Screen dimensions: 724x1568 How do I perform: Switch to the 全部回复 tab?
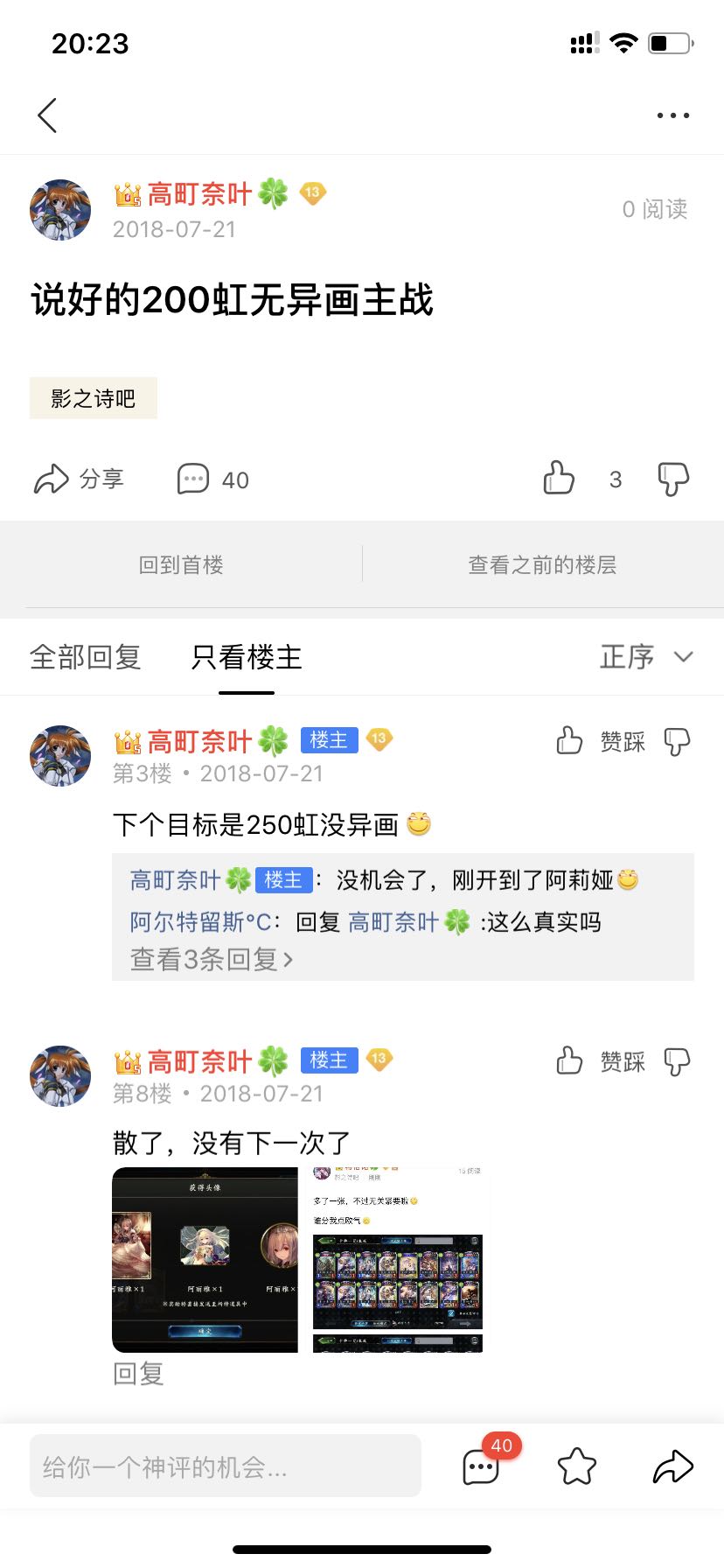click(x=86, y=657)
